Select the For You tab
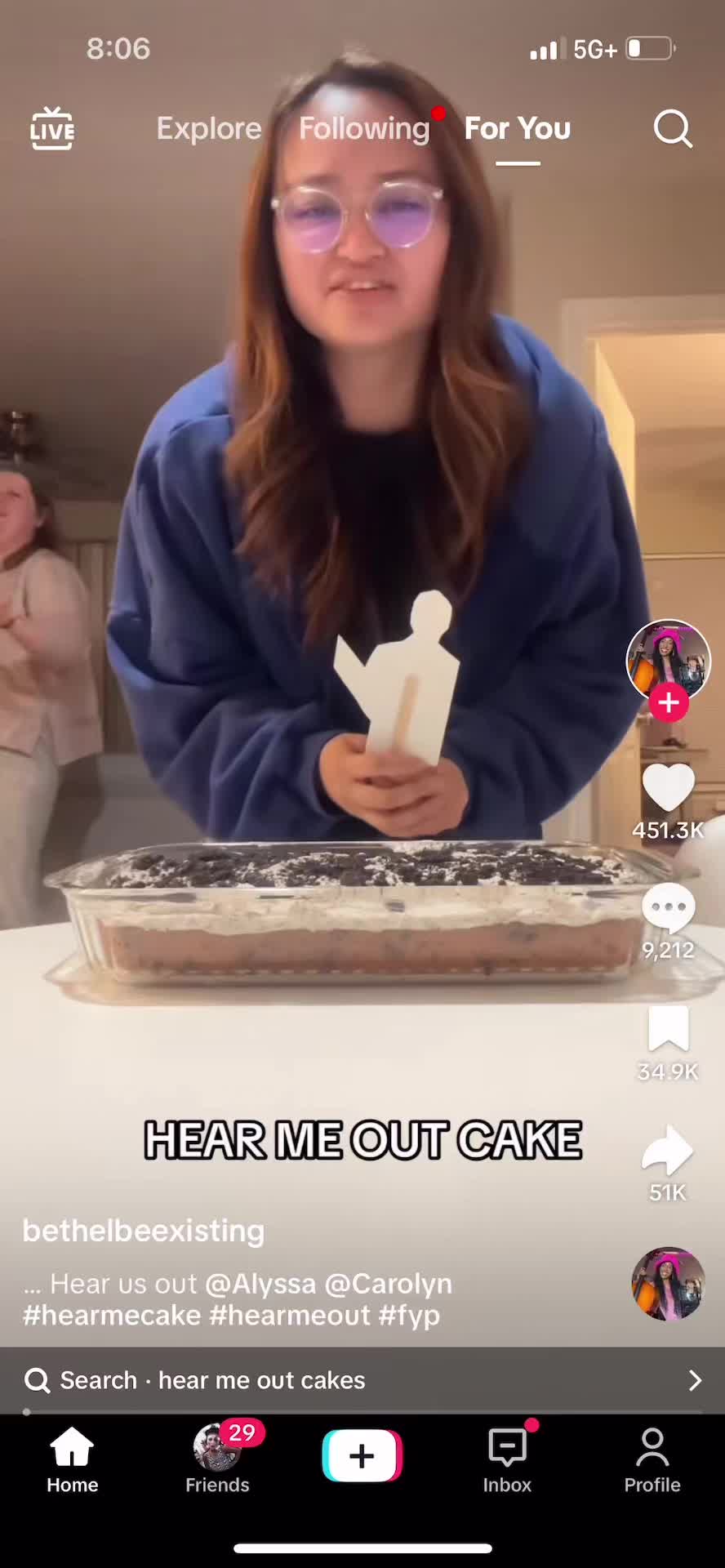The height and width of the screenshot is (1568, 725). [x=518, y=129]
